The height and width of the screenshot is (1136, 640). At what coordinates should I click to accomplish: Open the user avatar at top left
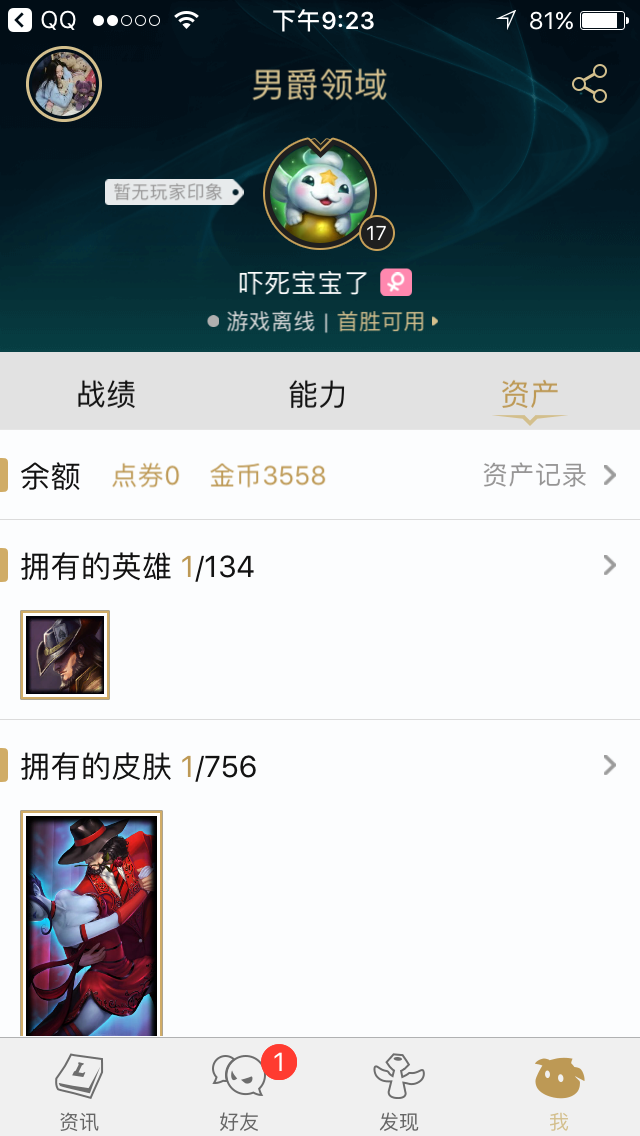[x=64, y=84]
